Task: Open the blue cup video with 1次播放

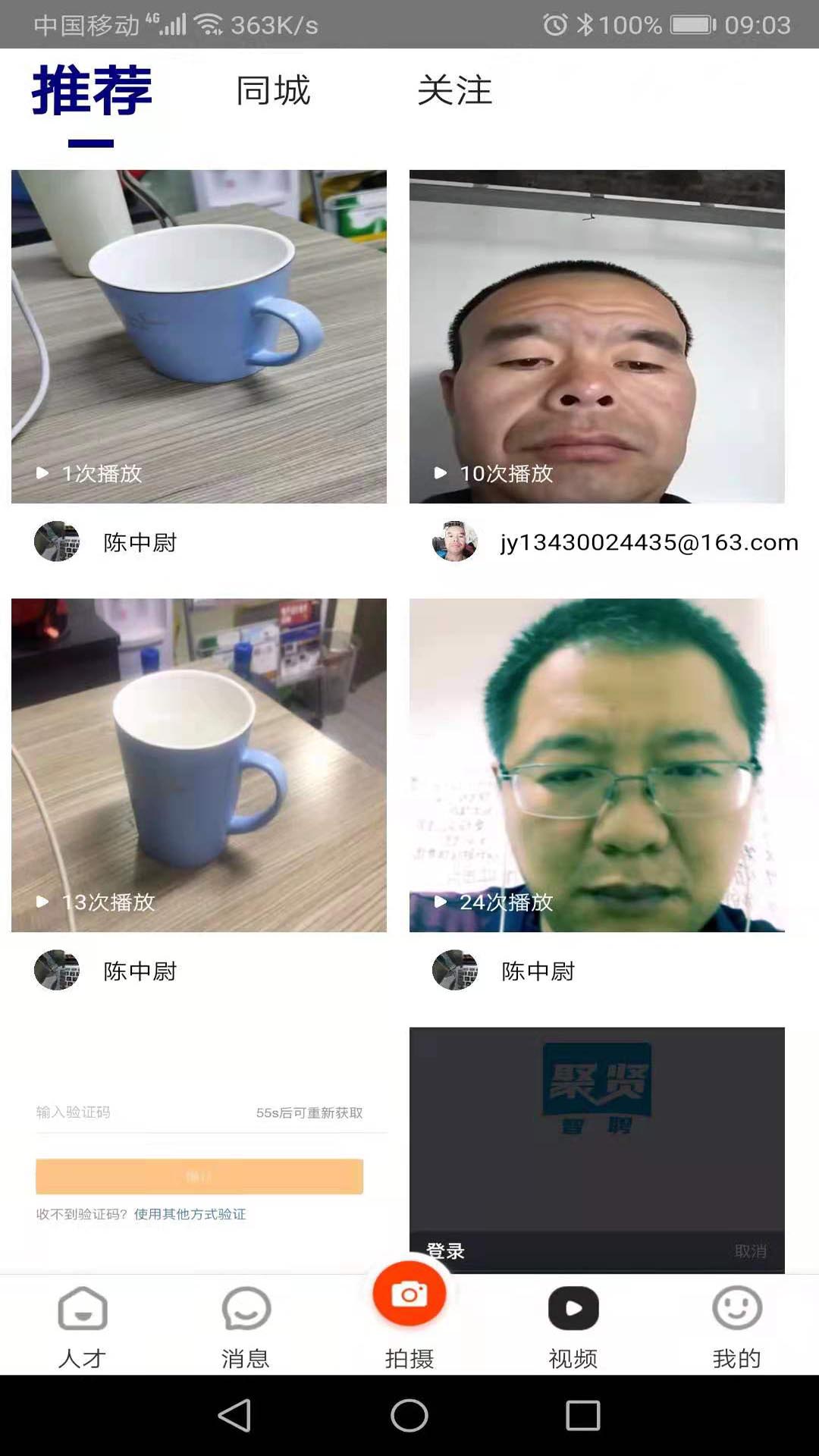Action: click(x=199, y=336)
